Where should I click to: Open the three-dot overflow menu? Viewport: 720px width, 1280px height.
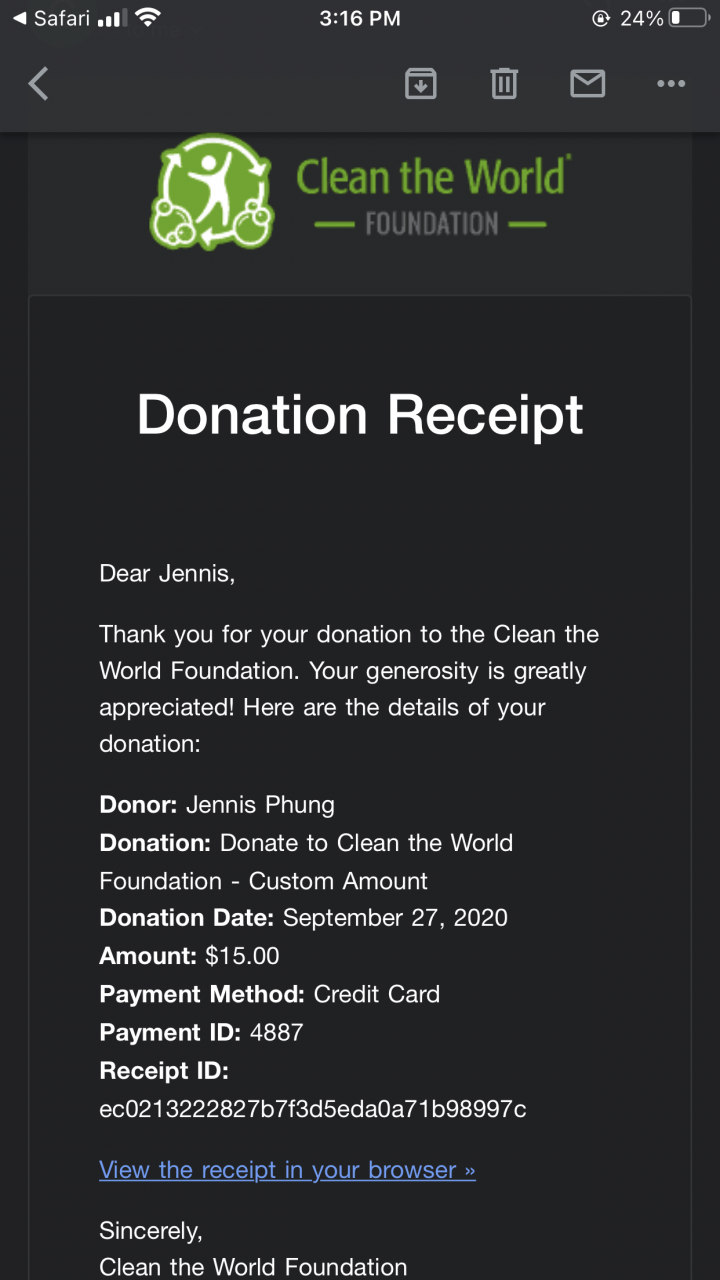671,84
